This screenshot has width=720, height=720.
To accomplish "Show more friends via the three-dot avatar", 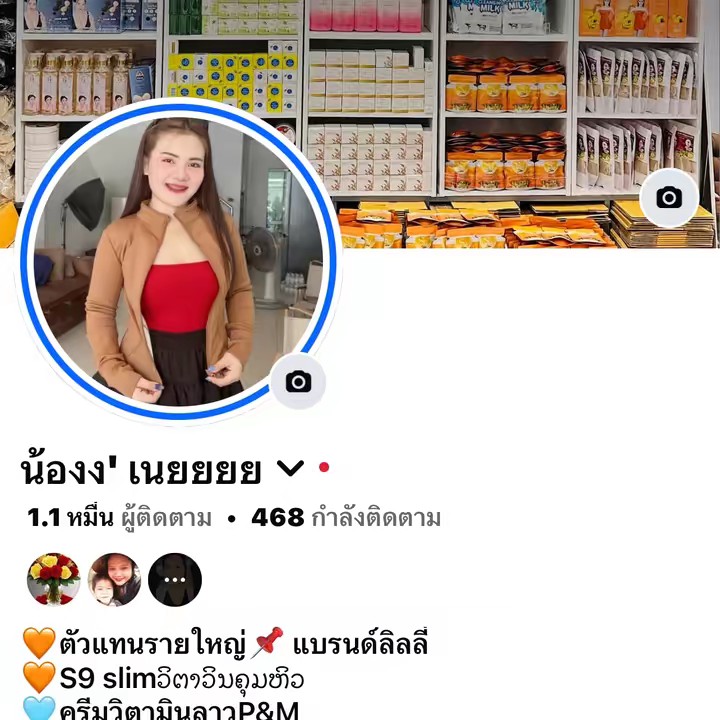I will point(175,580).
